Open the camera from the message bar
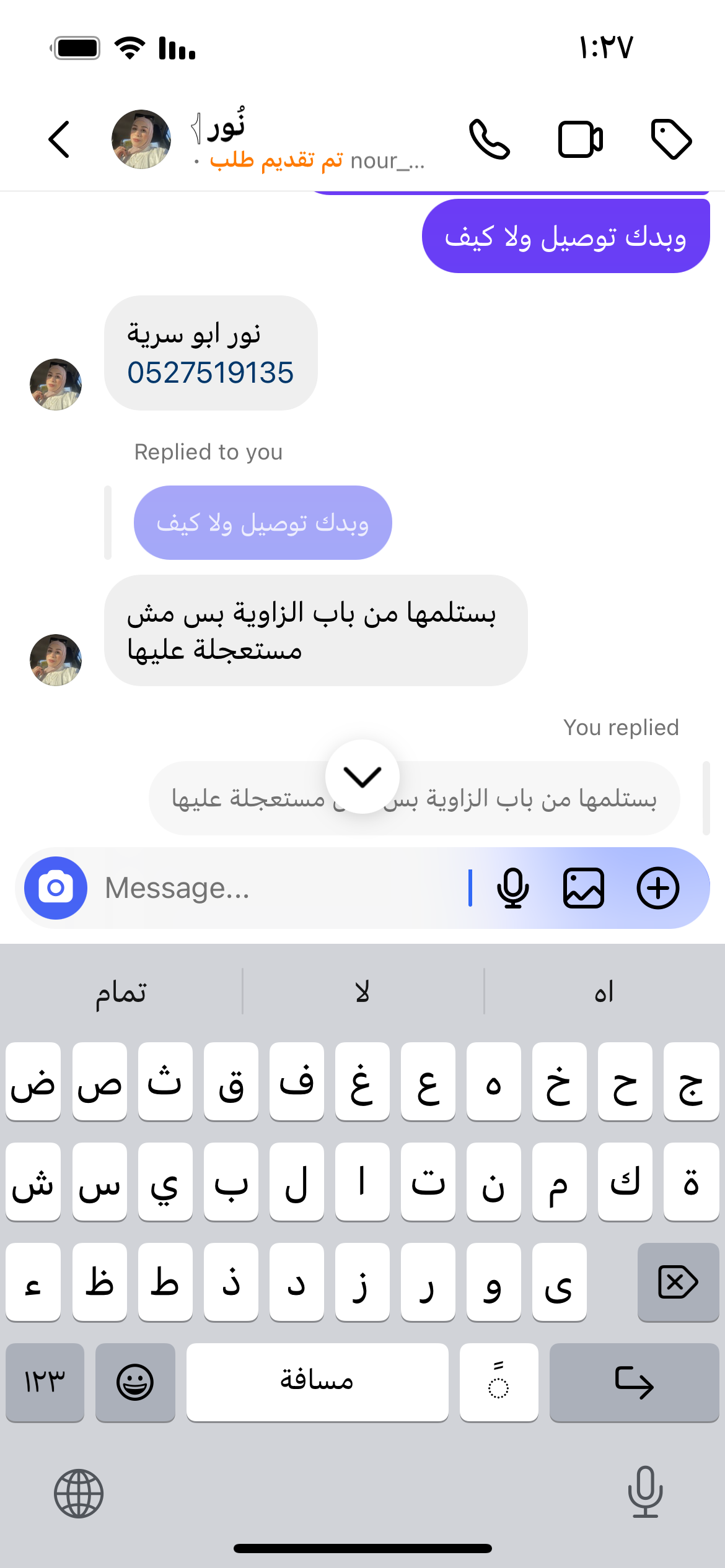725x1568 pixels. point(56,888)
